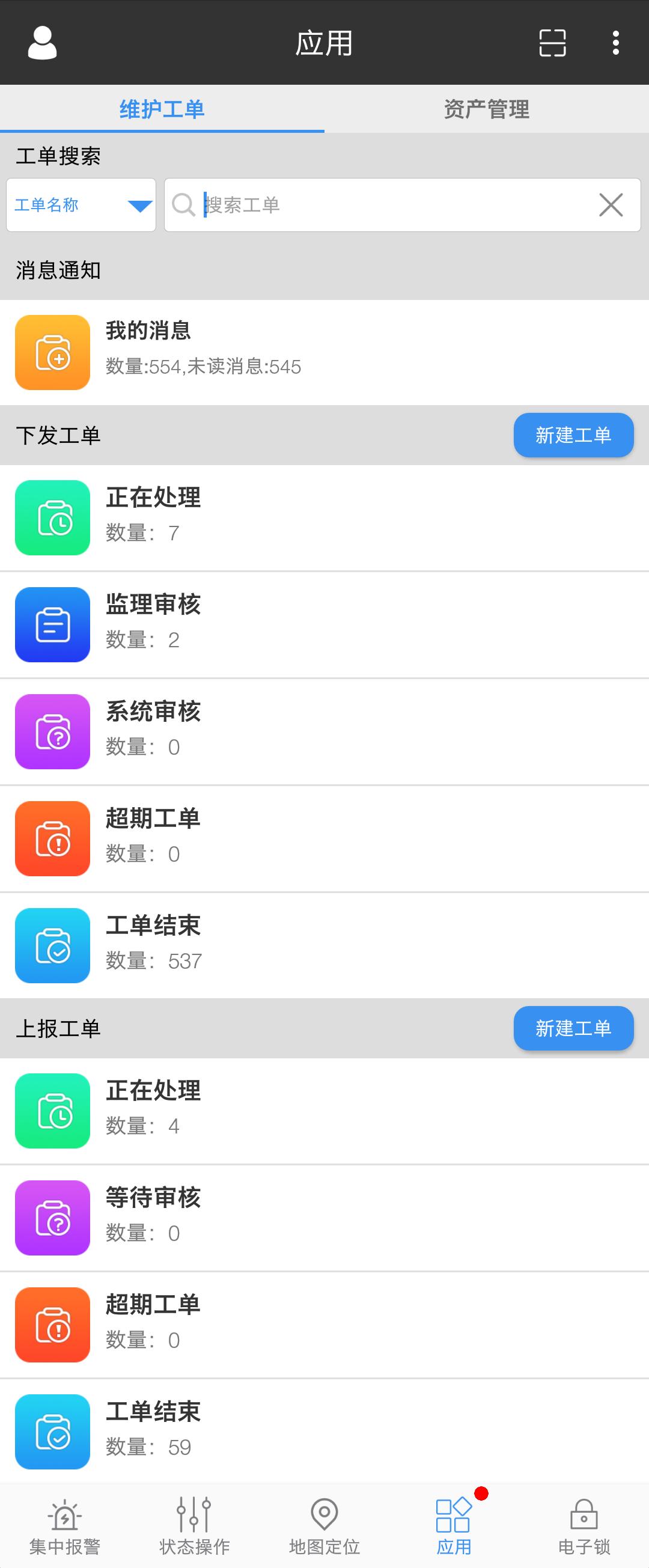Expand the 工单名称 dropdown
This screenshot has width=649, height=1568.
pyautogui.click(x=81, y=205)
